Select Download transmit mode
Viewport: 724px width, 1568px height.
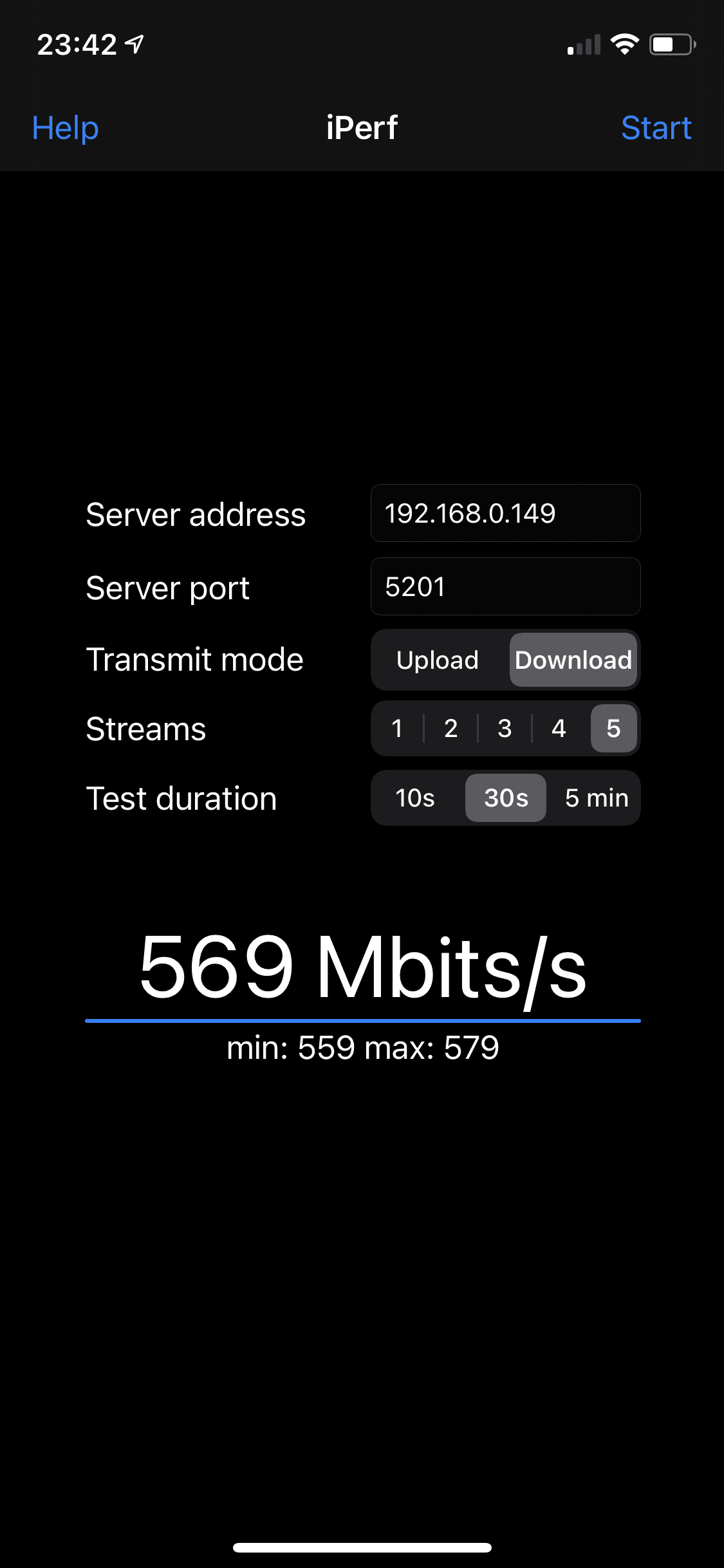[573, 660]
